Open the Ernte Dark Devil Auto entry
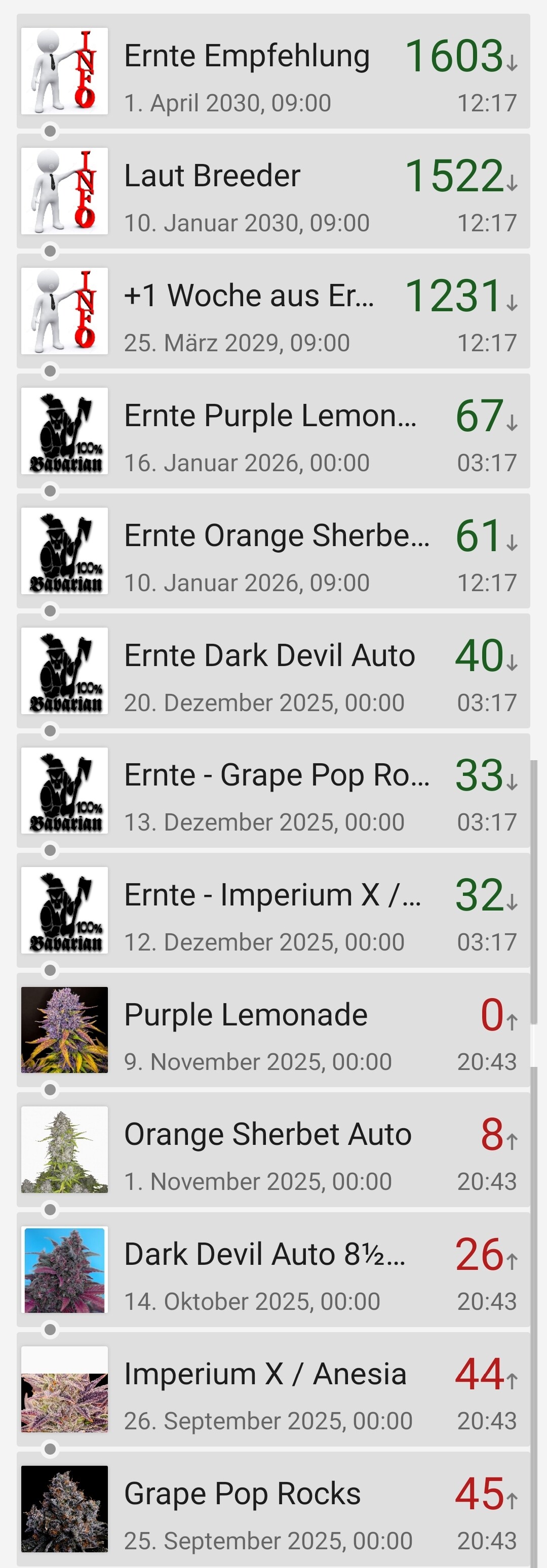The width and height of the screenshot is (547, 1568). click(273, 671)
